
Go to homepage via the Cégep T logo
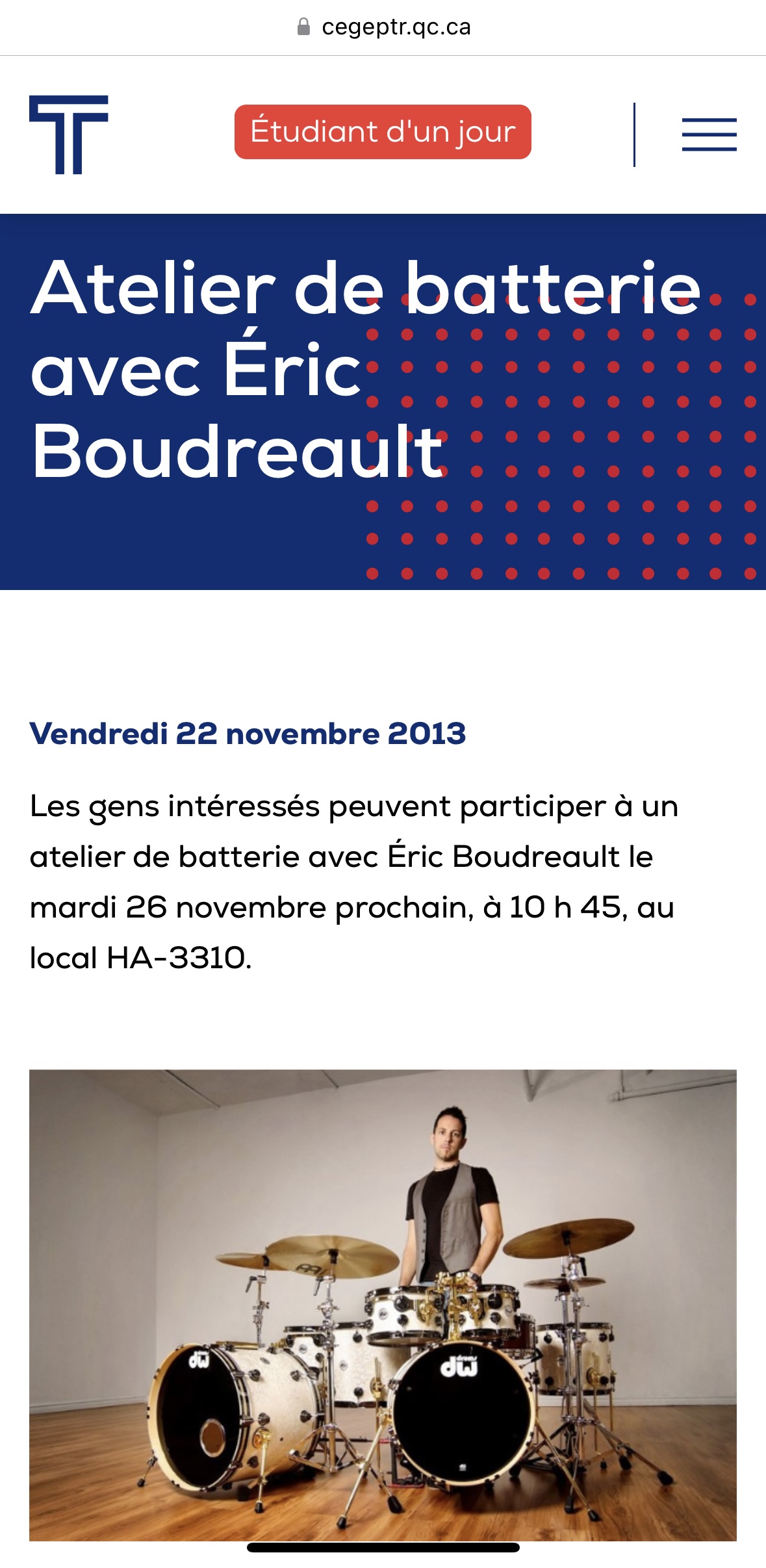[69, 135]
